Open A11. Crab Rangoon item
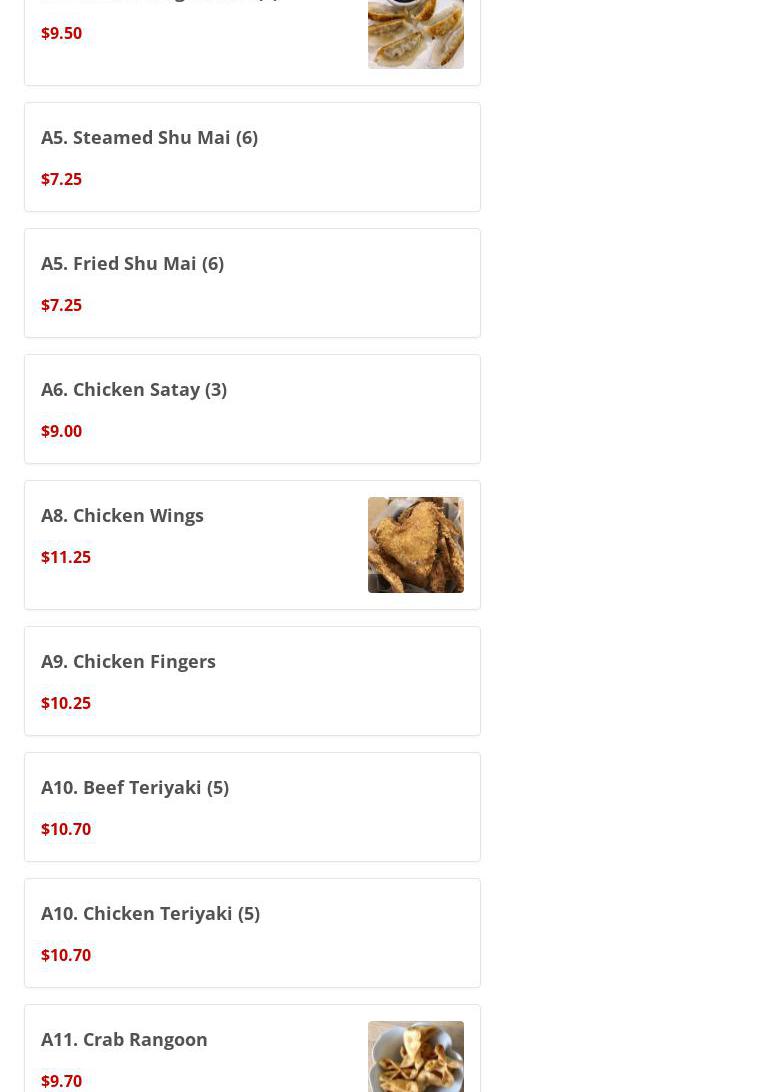 (252, 1050)
